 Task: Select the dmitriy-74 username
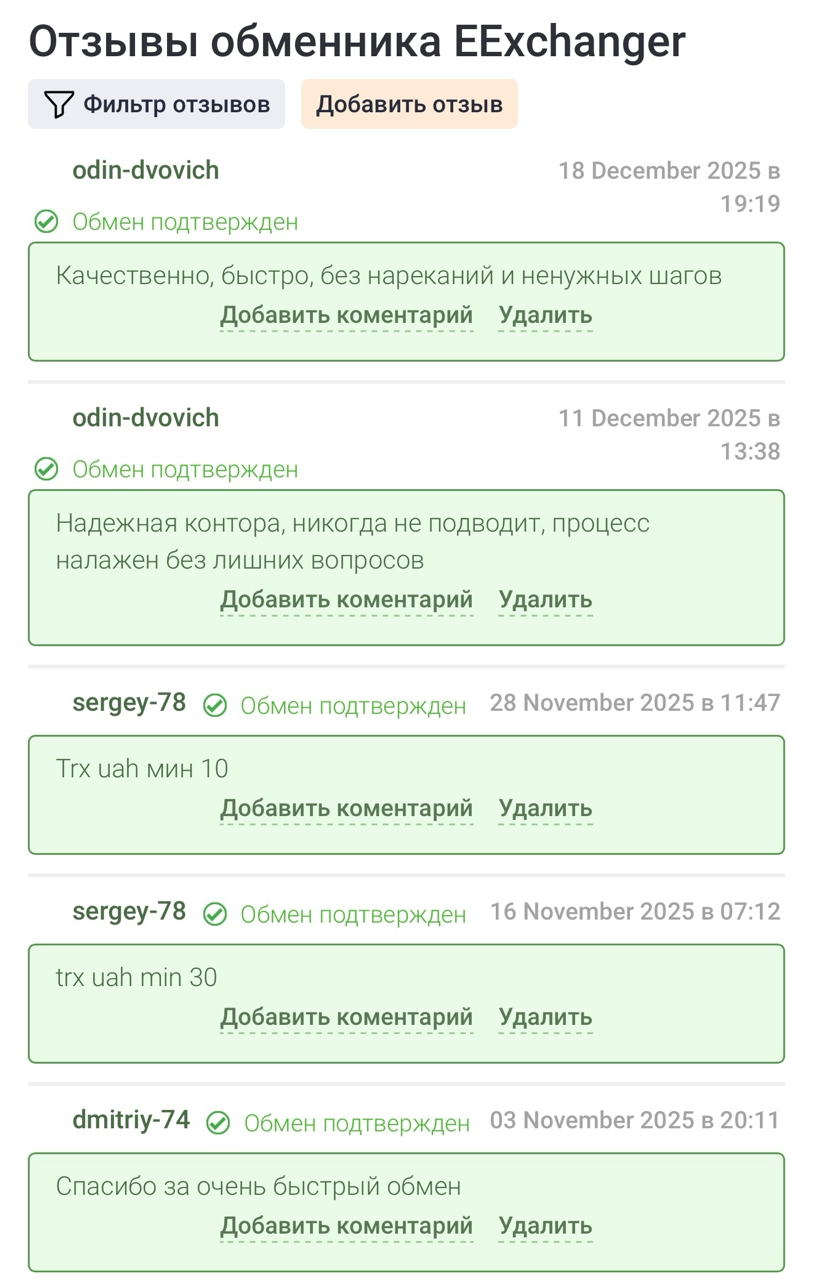point(132,1121)
